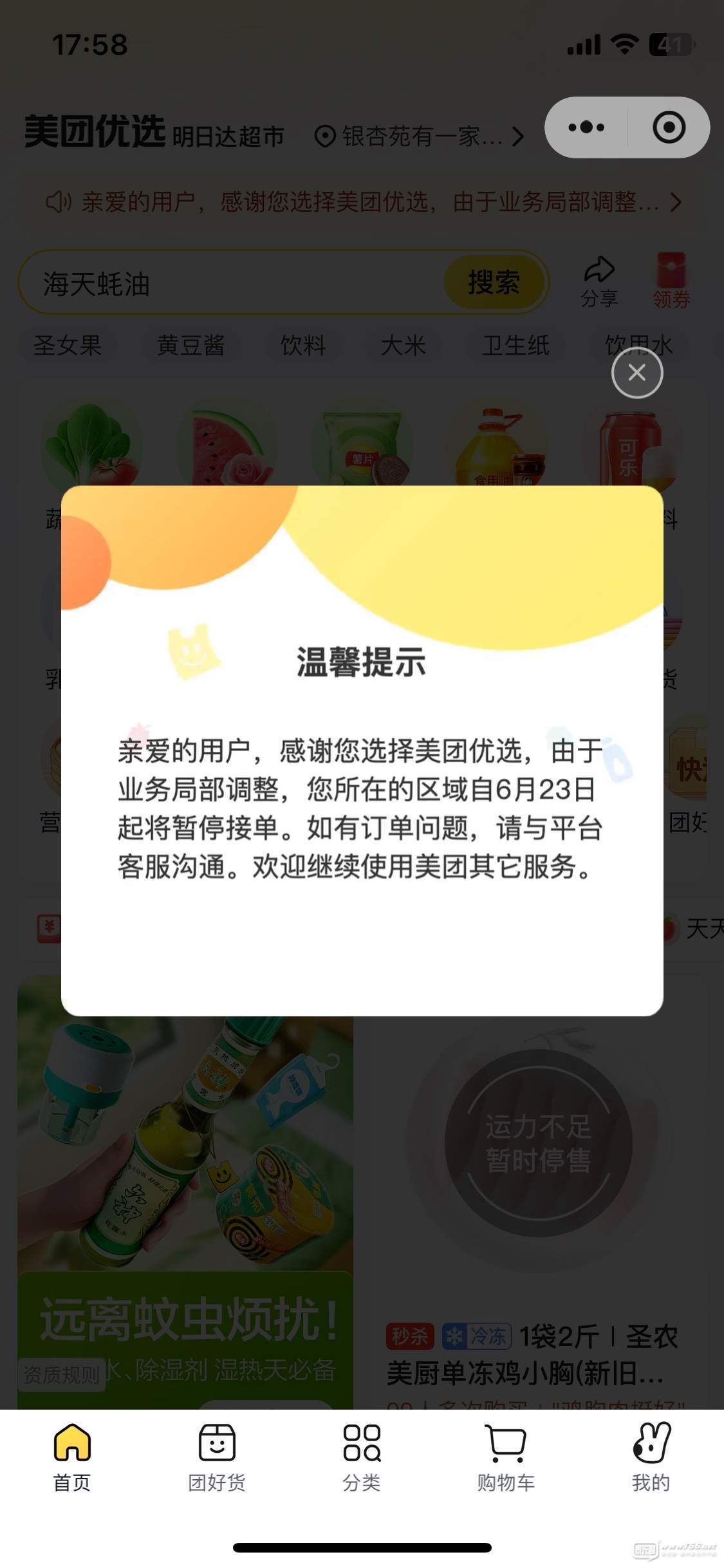The width and height of the screenshot is (724, 1568).
Task: Go to the 首页 tab
Action: tap(72, 1455)
